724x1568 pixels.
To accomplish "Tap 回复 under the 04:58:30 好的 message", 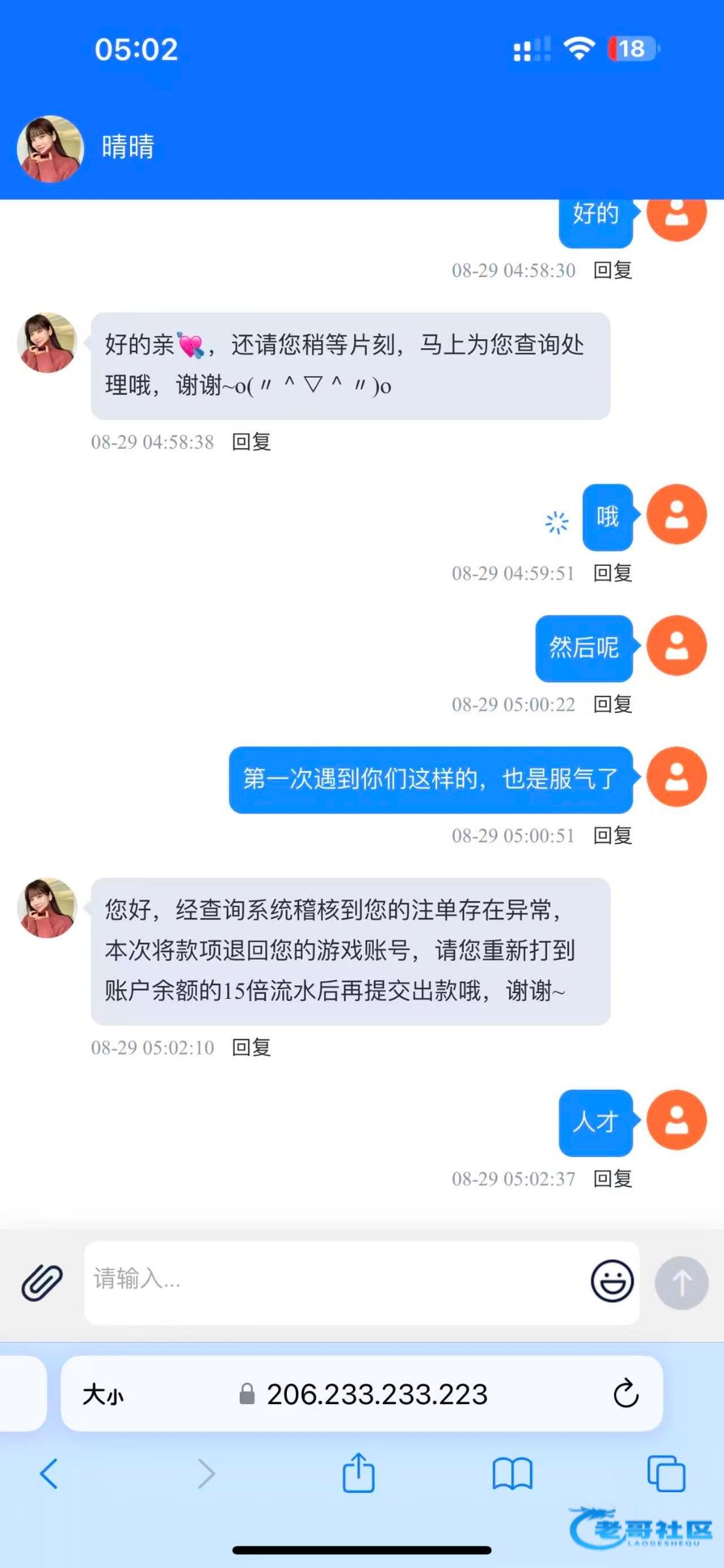I will tap(612, 270).
